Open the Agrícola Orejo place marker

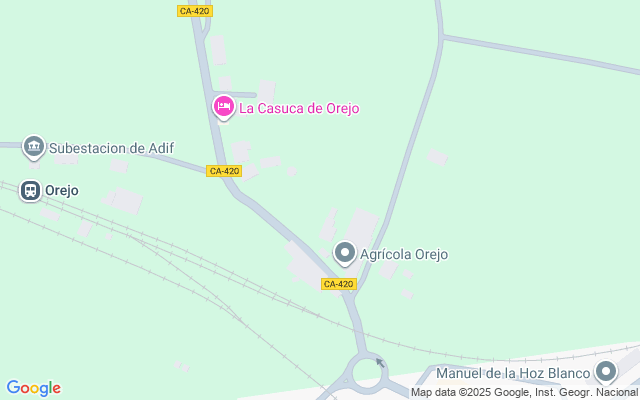[345, 254]
